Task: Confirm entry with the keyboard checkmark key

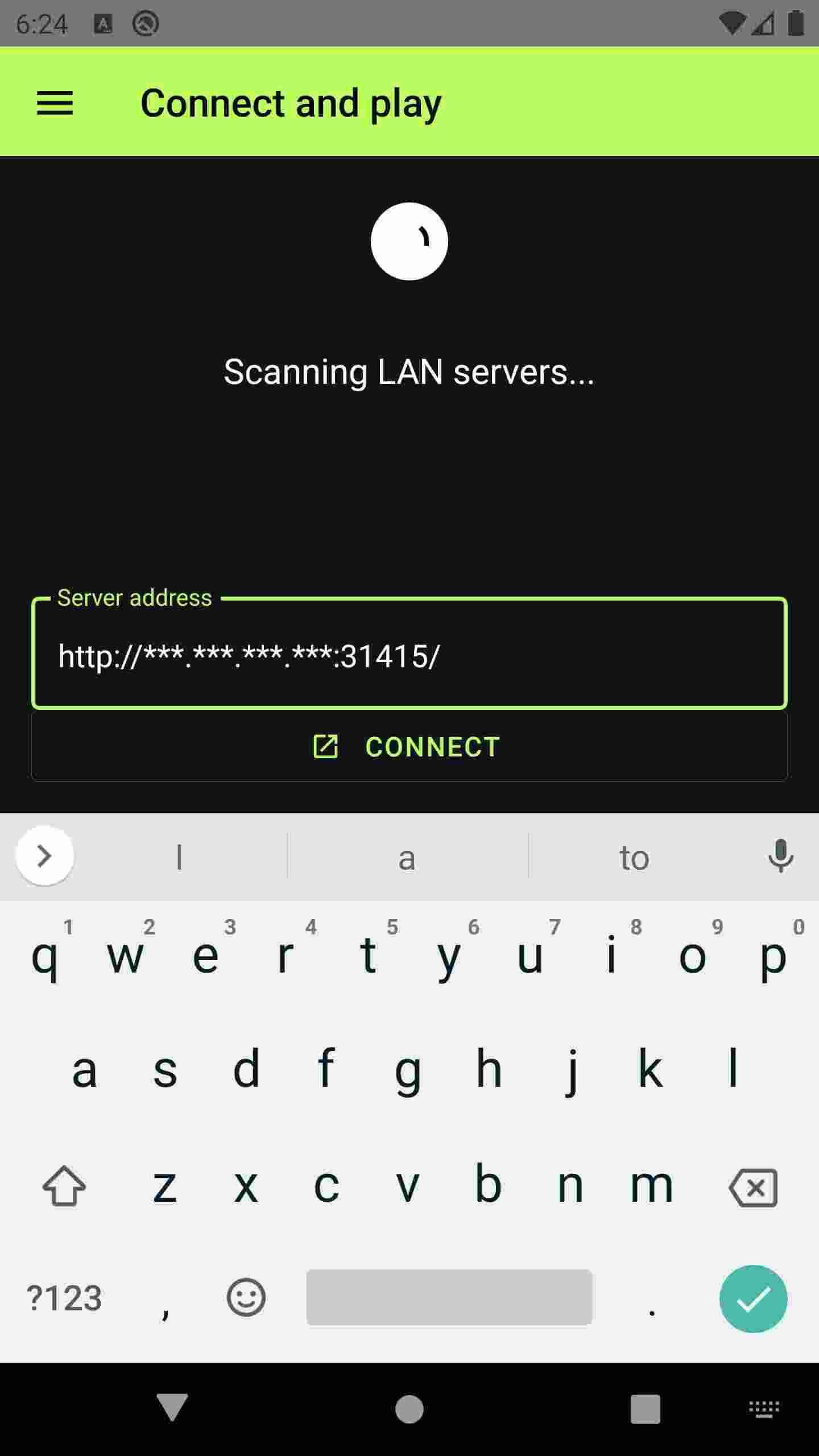Action: click(x=753, y=1299)
